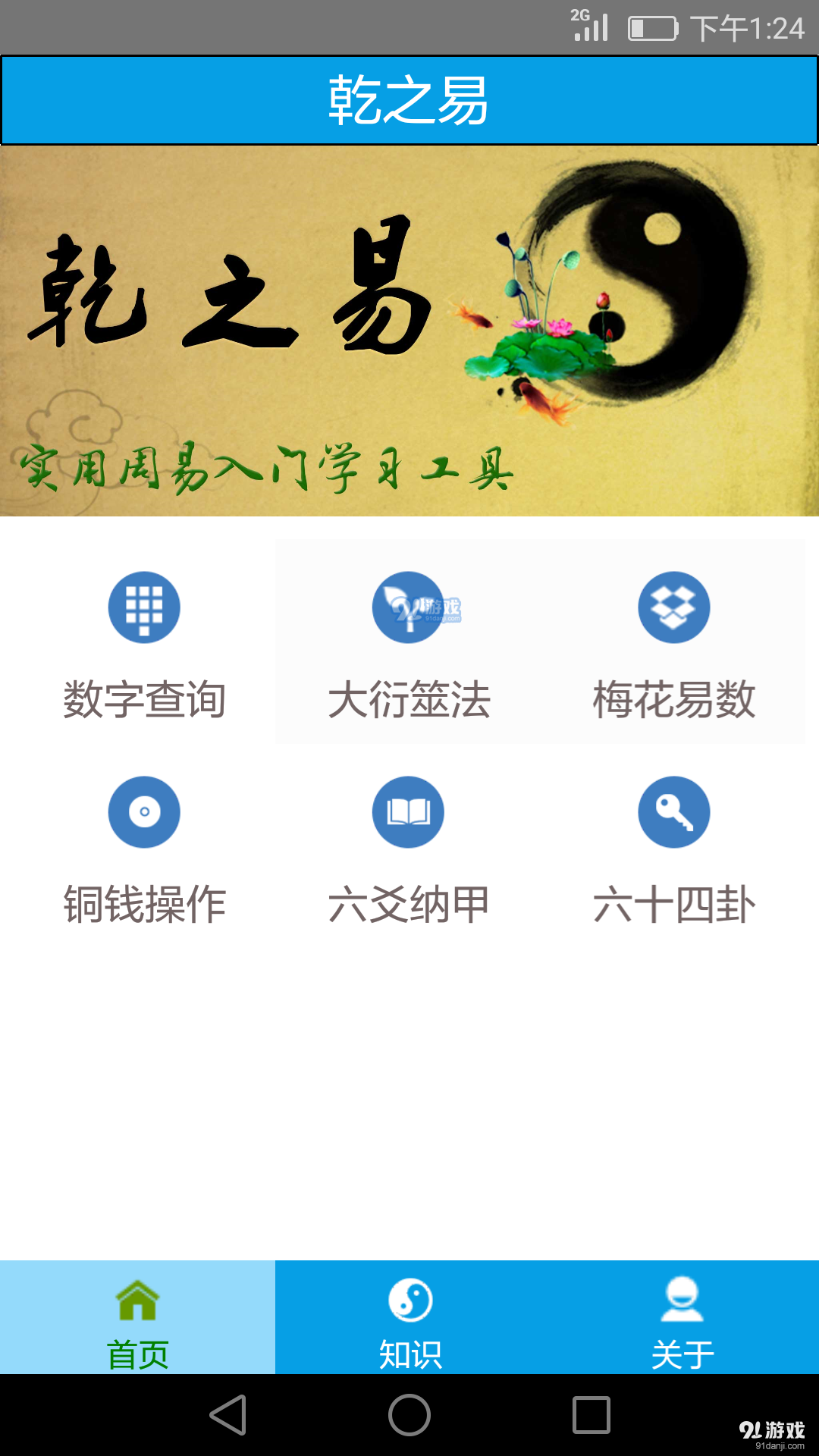
Task: Open the 梅花易数 feature icon
Action: pyautogui.click(x=674, y=607)
